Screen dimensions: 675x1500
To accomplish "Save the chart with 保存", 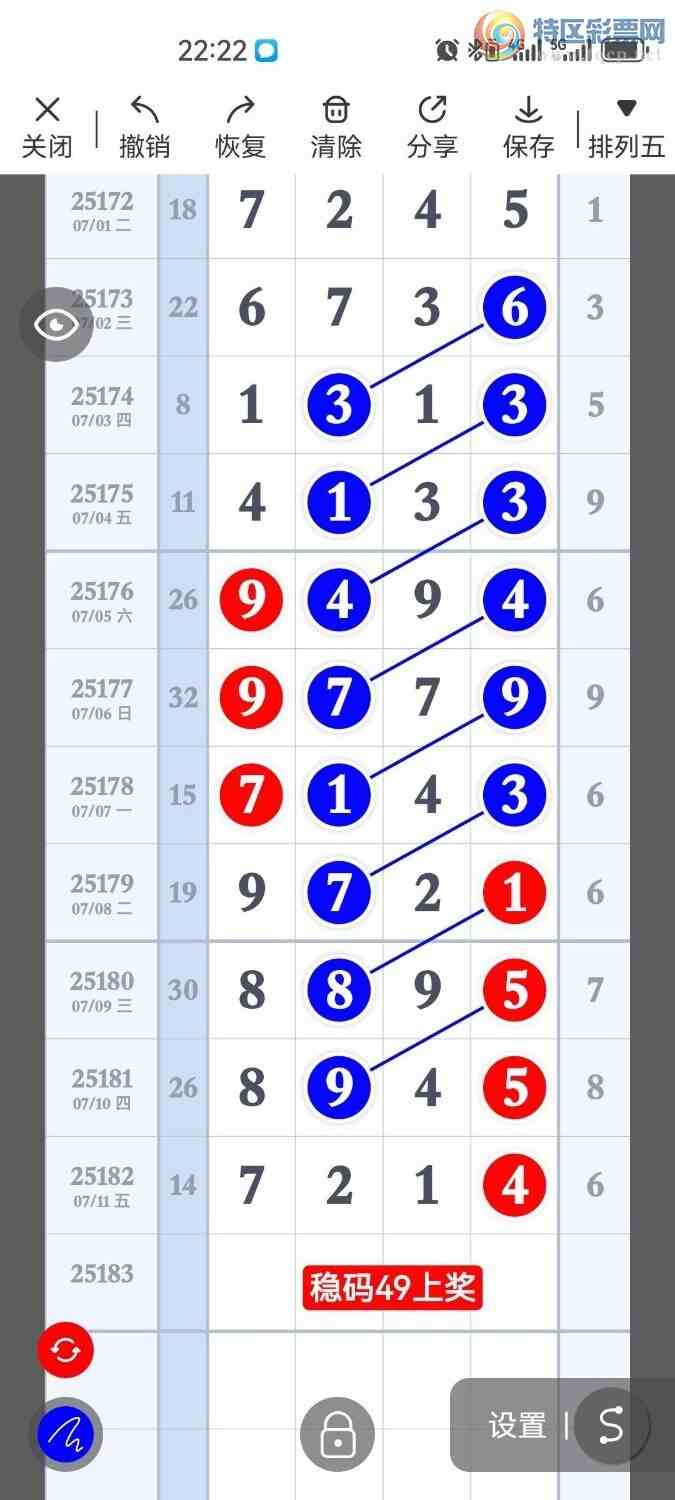I will (528, 128).
